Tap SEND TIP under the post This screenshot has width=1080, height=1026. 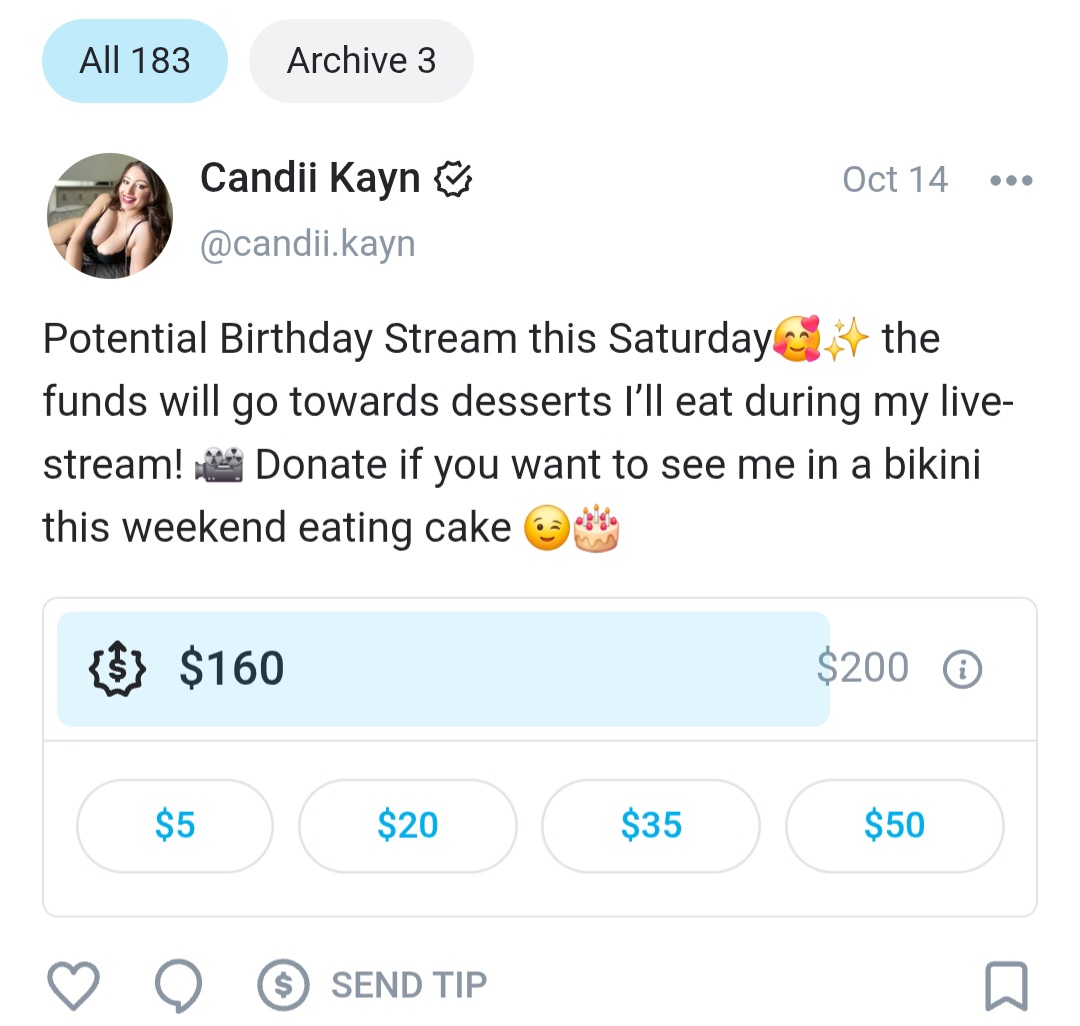click(x=373, y=986)
